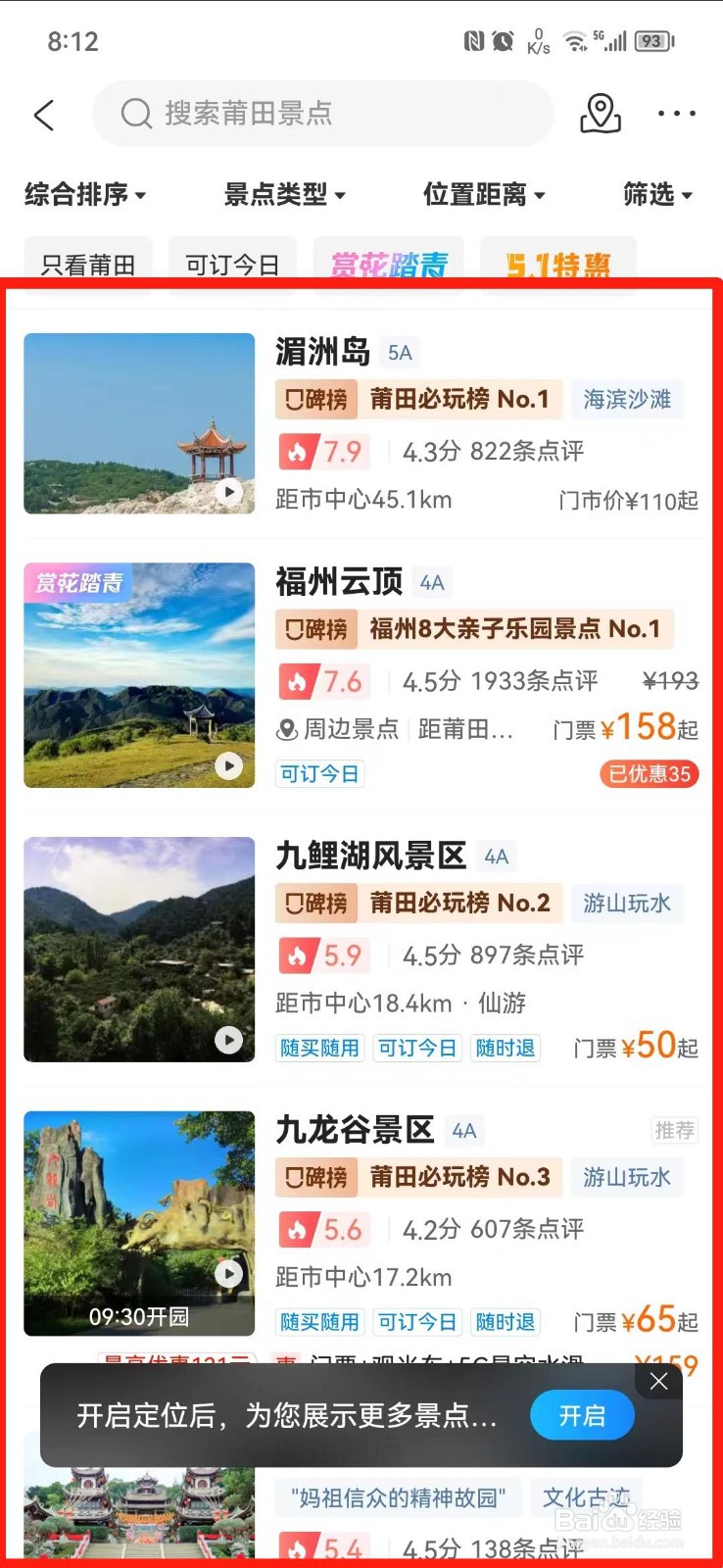
Task: Go back using the top-left arrow
Action: click(44, 115)
